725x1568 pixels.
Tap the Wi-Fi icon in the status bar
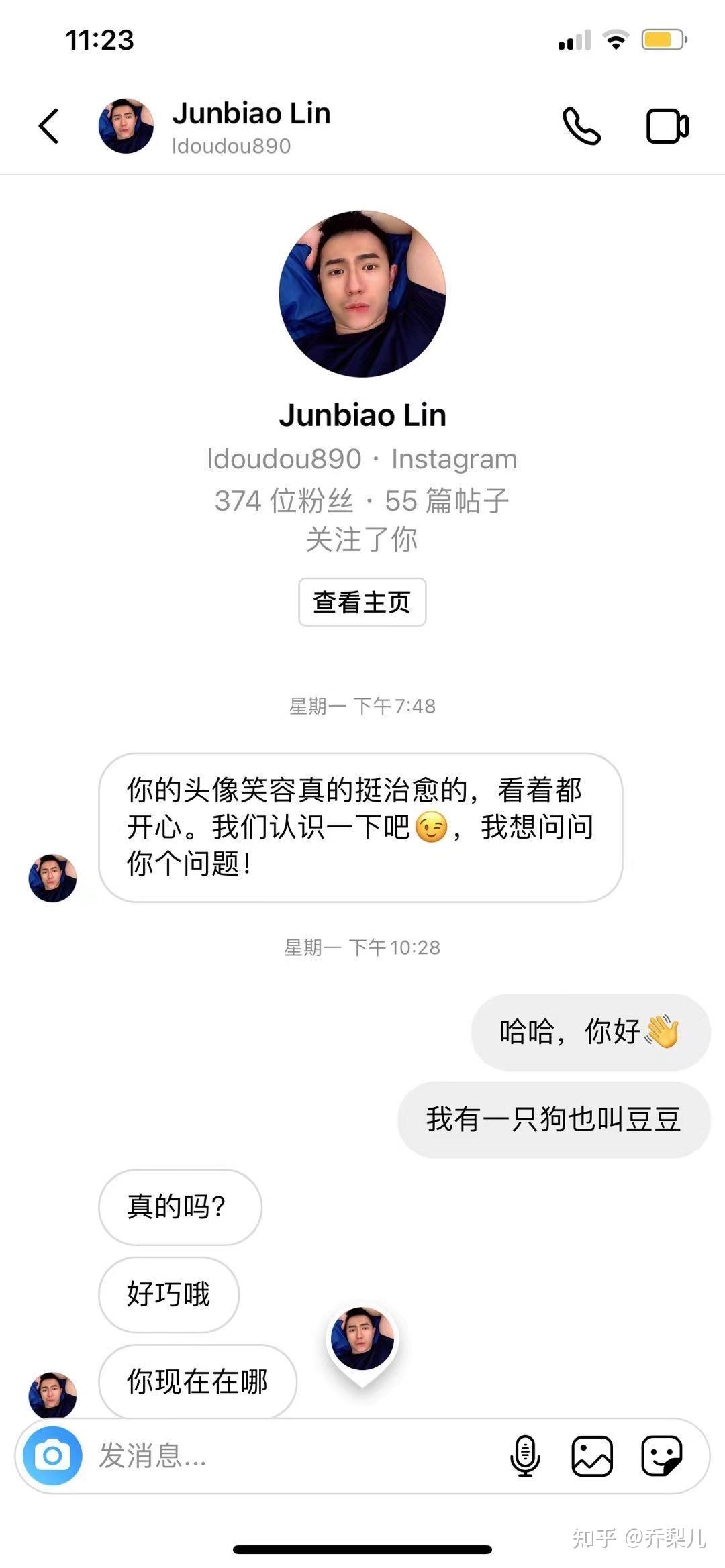[615, 41]
